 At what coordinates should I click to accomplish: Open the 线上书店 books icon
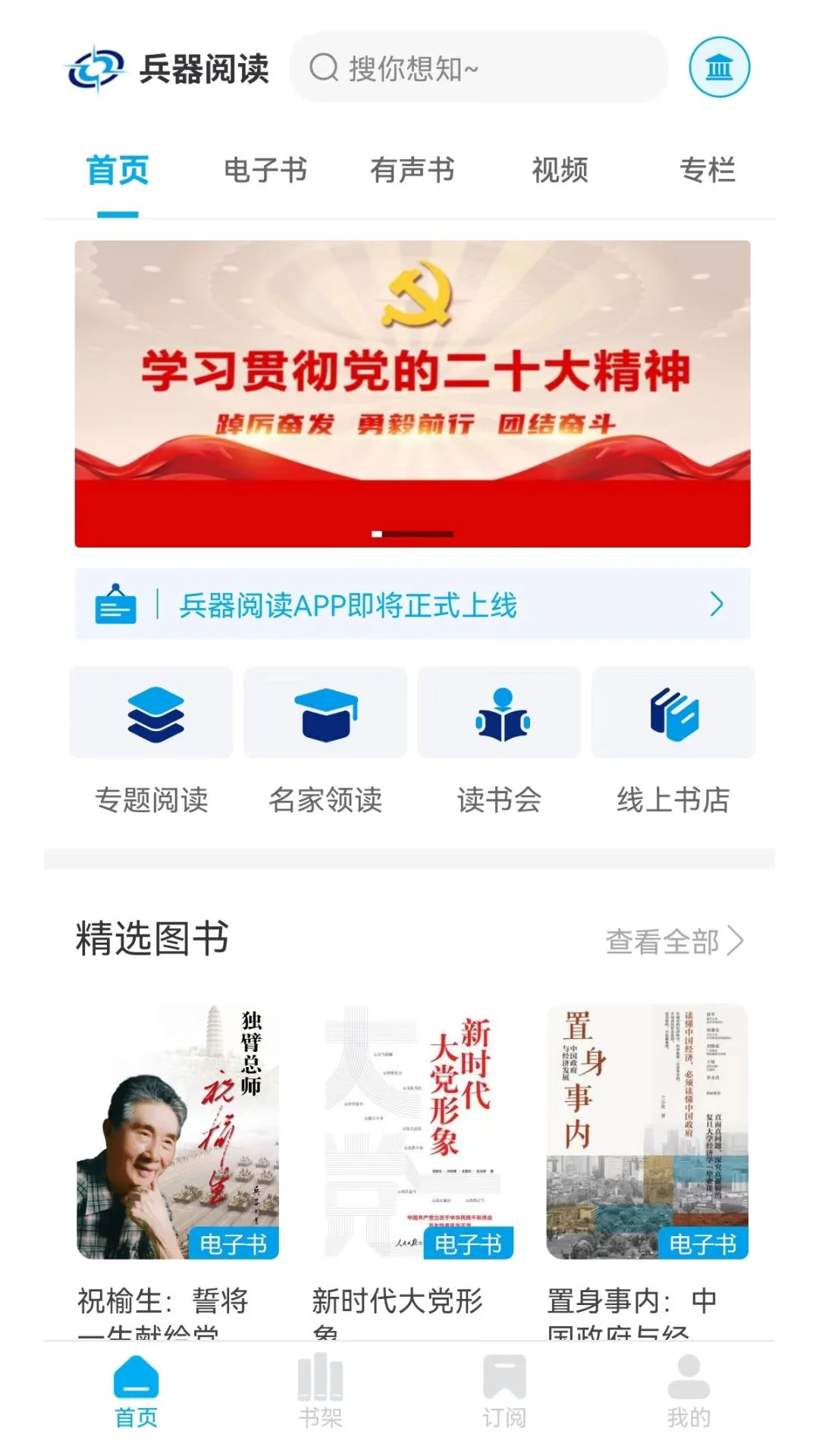tap(673, 713)
